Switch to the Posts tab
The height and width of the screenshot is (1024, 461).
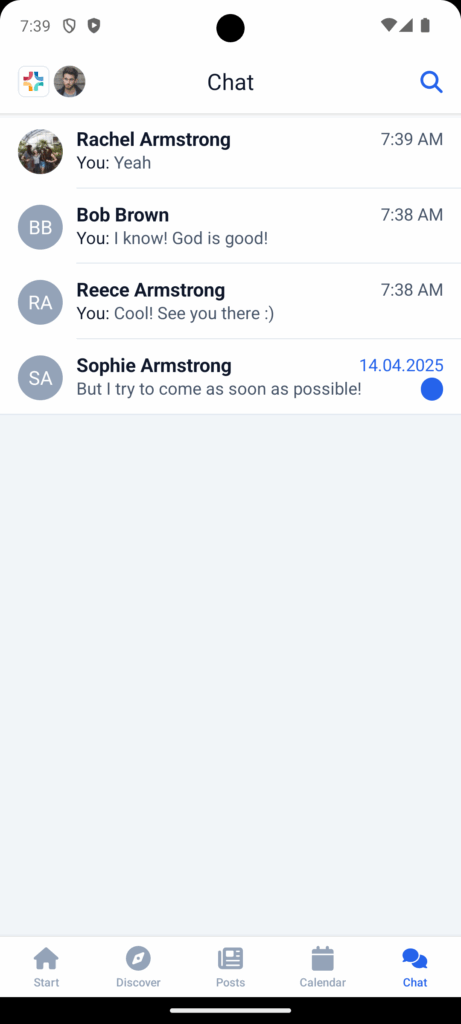point(230,967)
